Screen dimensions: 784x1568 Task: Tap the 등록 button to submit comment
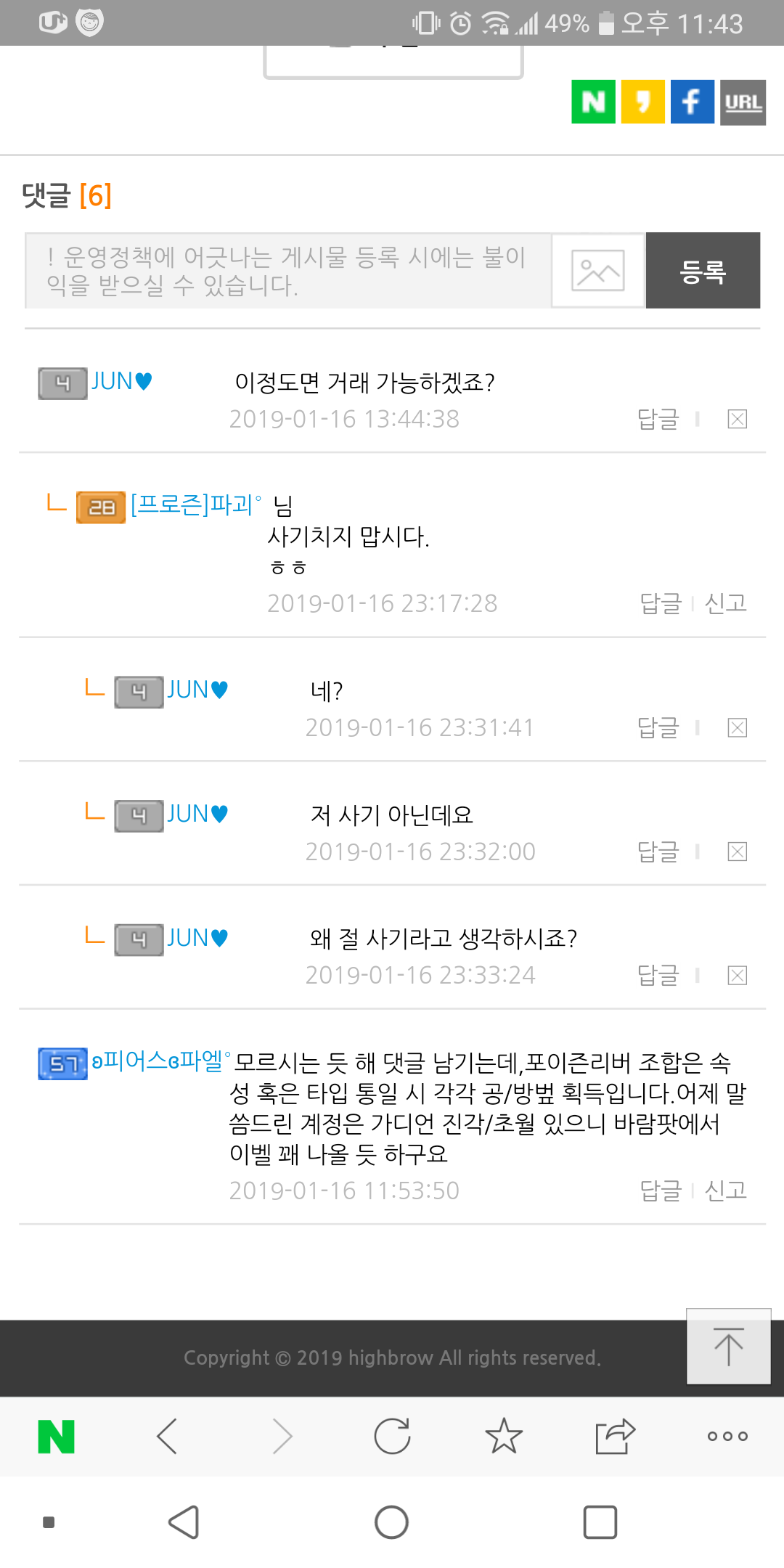point(703,271)
